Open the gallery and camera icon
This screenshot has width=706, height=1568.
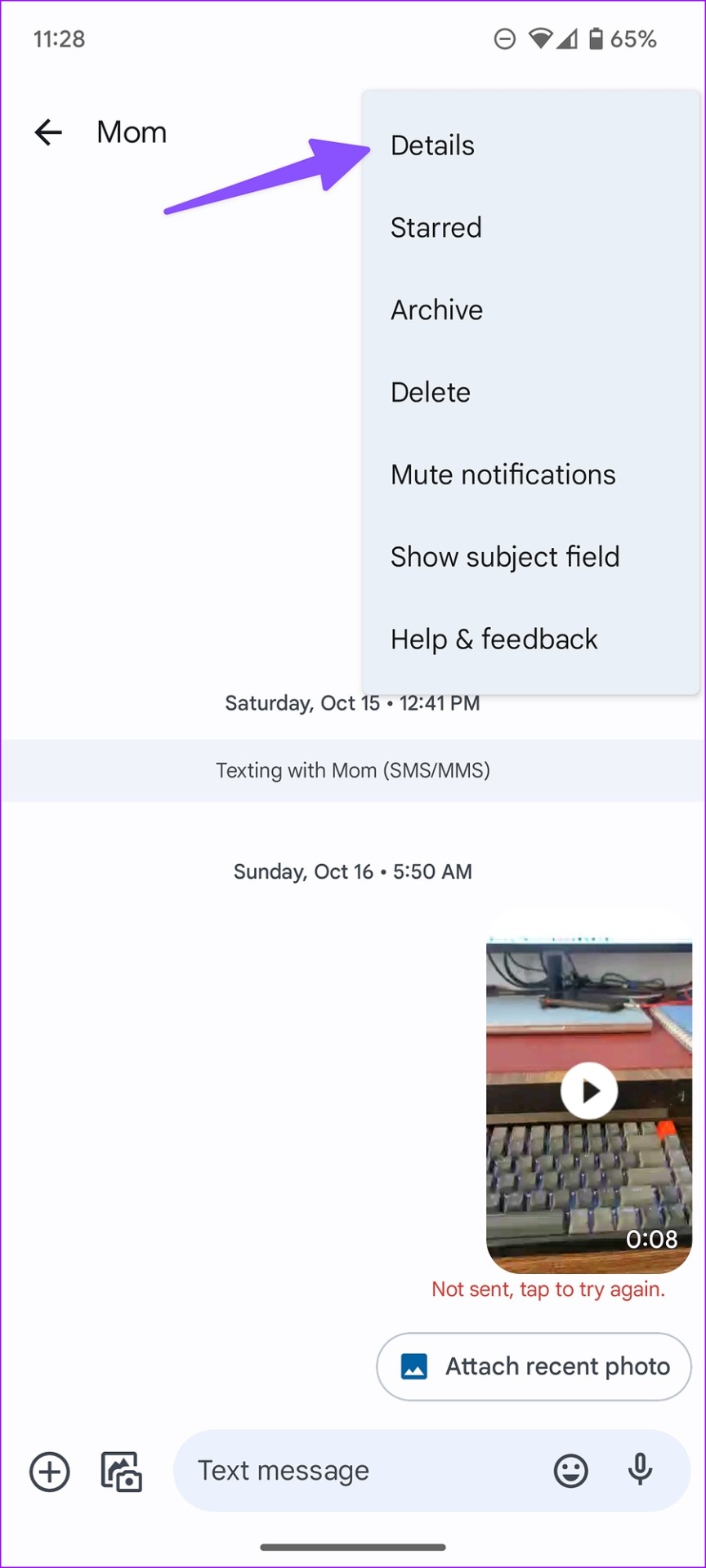coord(121,1472)
